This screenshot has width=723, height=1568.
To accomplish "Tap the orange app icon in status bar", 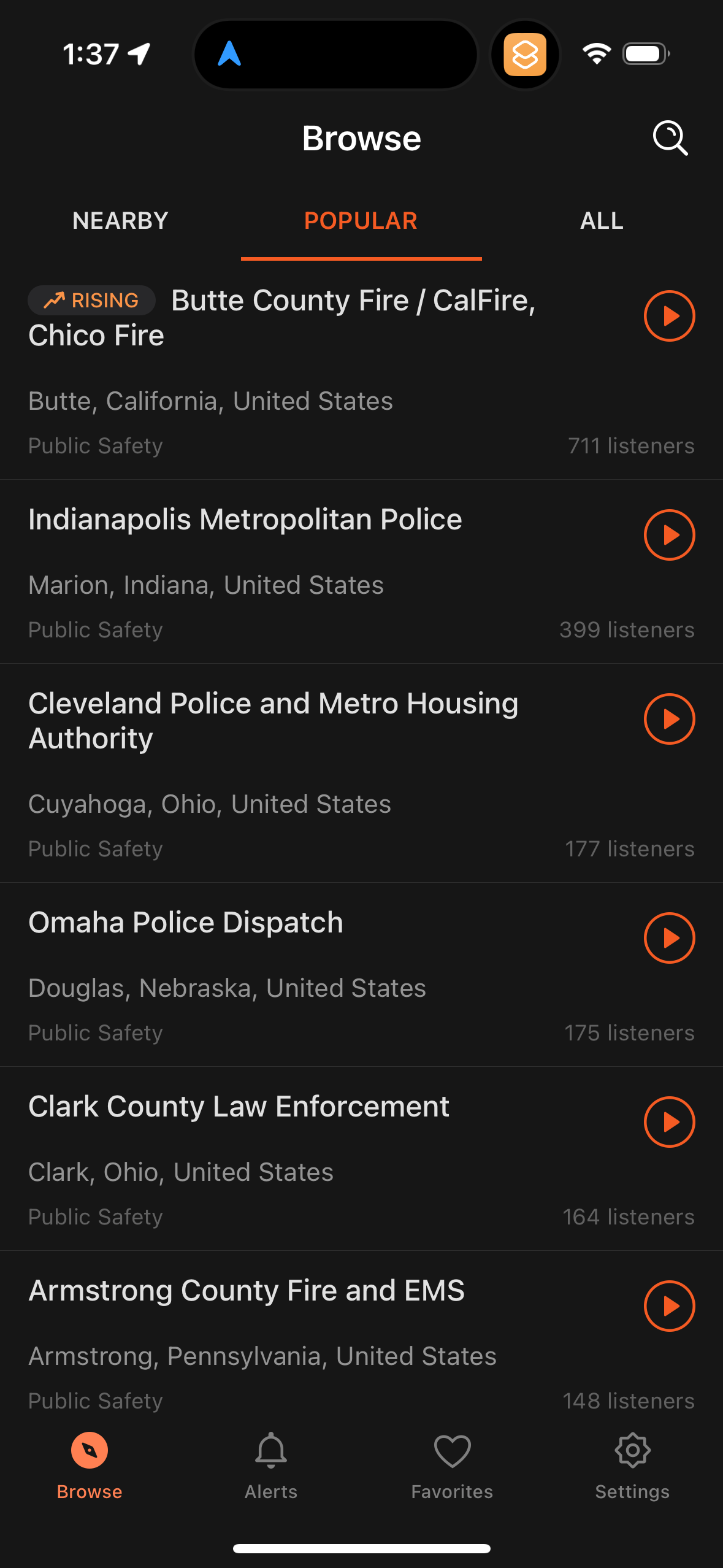I will [526, 54].
